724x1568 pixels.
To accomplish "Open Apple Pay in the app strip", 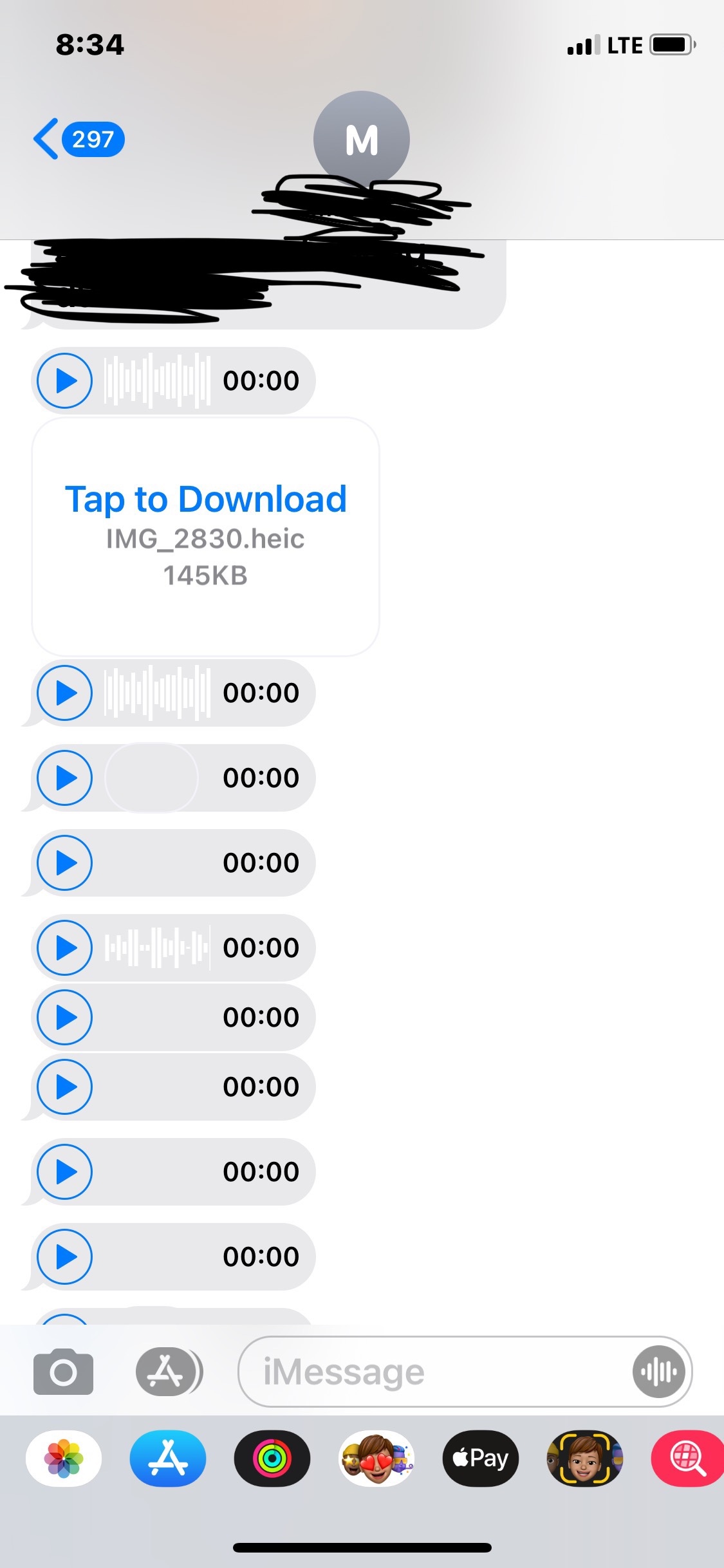I will [x=481, y=1458].
